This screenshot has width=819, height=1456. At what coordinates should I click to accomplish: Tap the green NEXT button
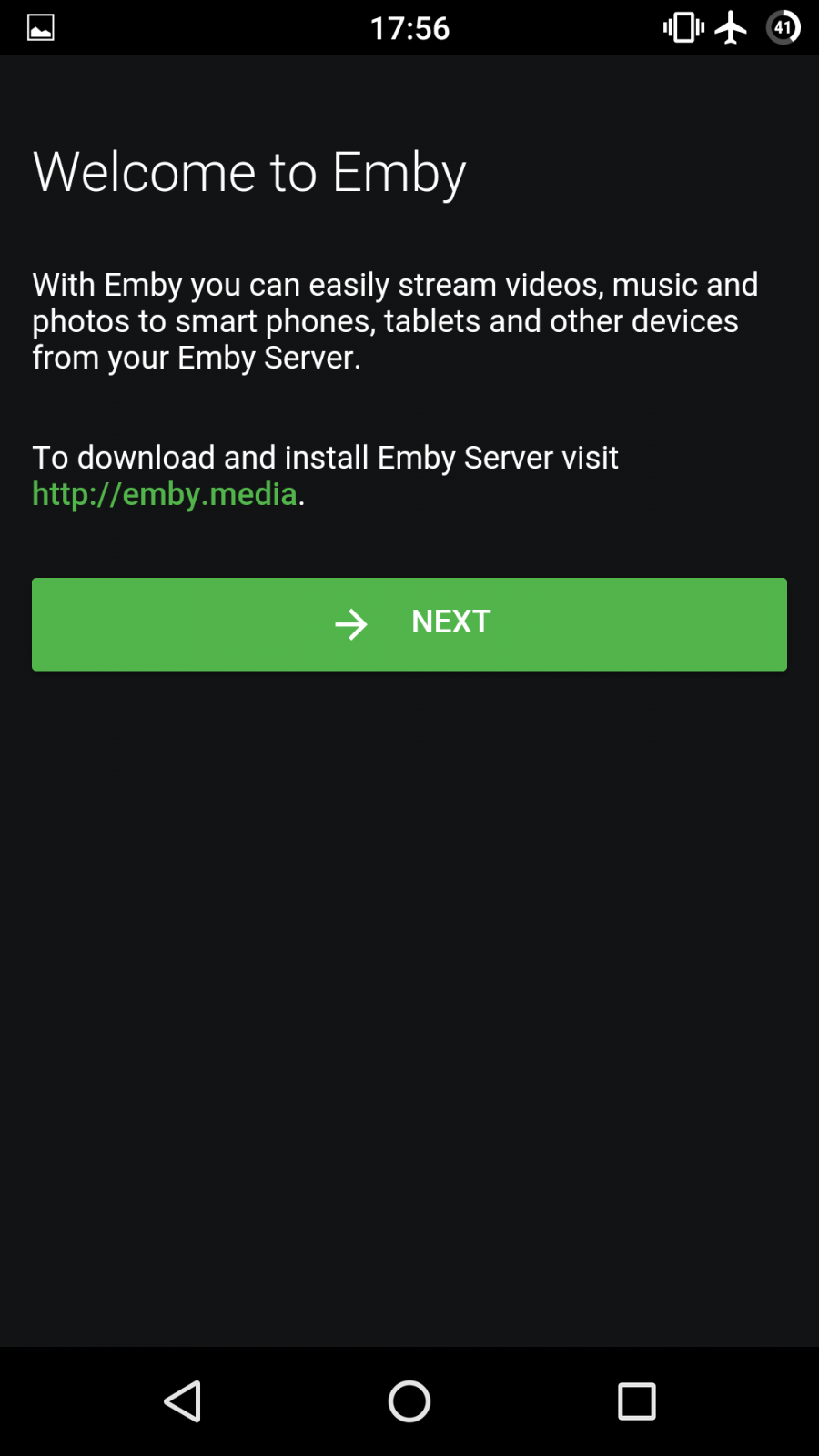click(x=409, y=624)
